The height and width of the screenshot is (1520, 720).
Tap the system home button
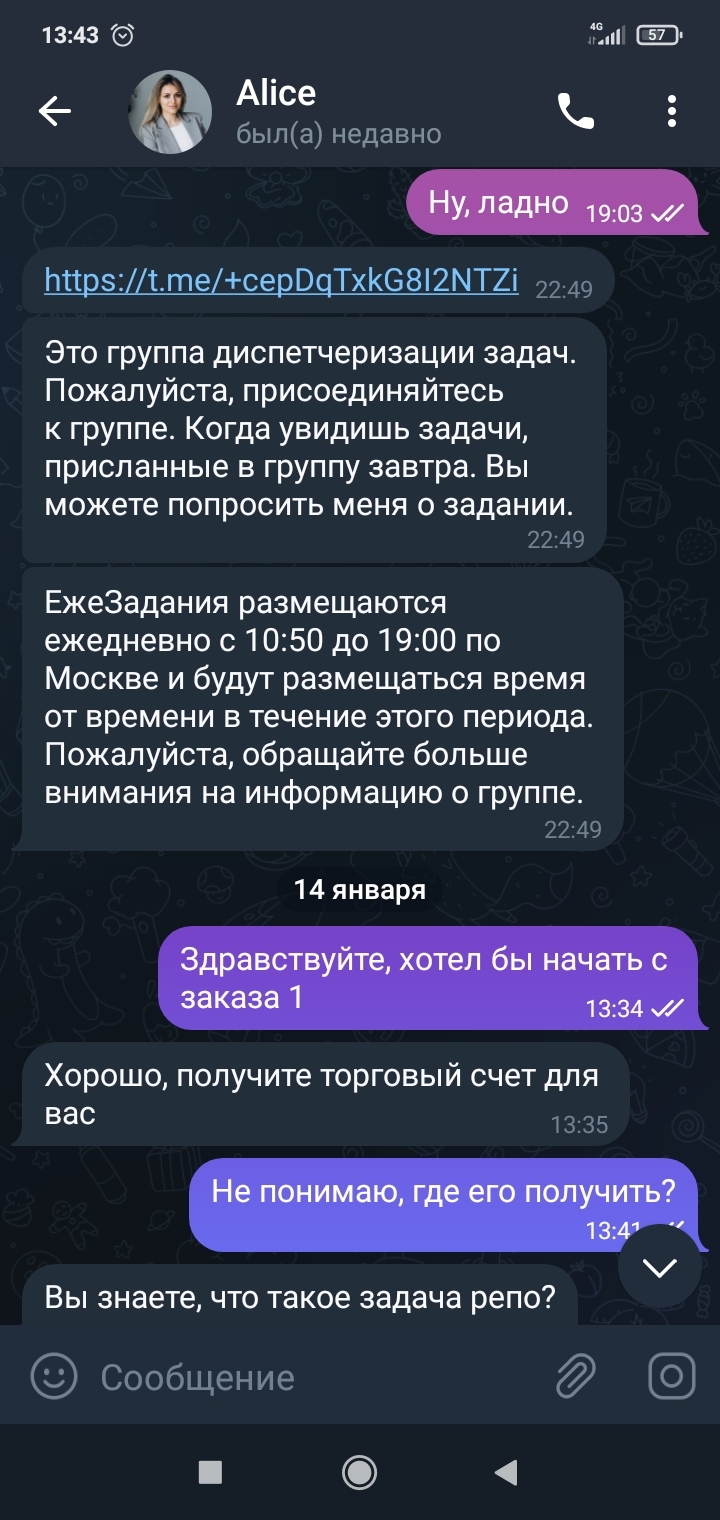pos(359,1471)
